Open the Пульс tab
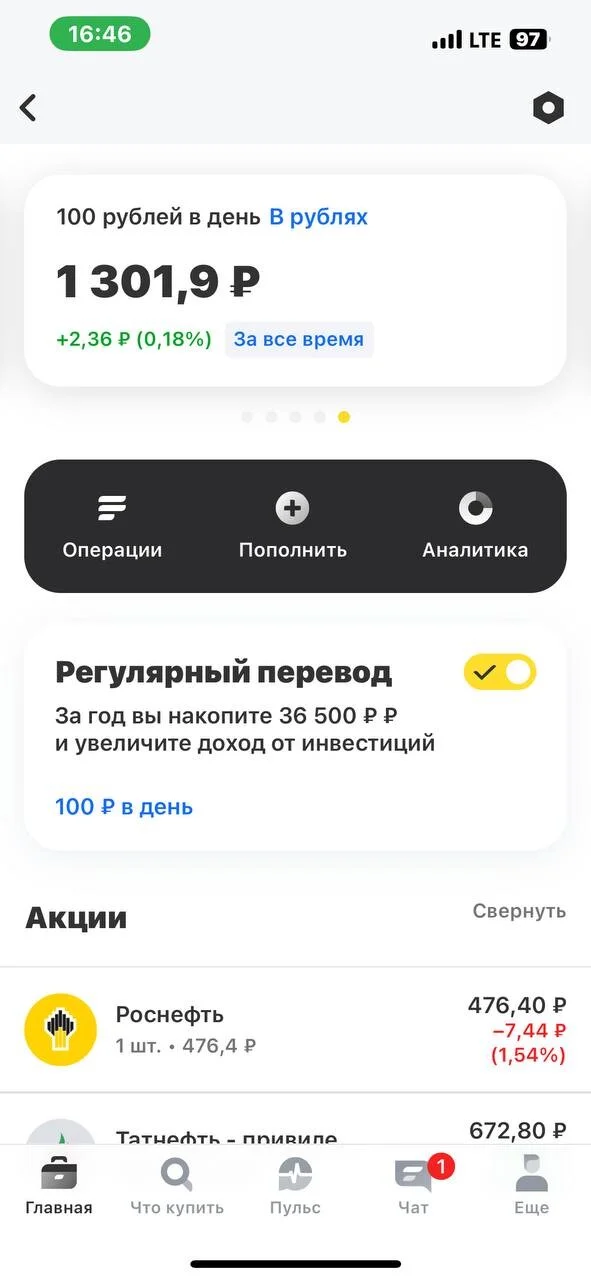591x1280 pixels. click(x=295, y=1186)
